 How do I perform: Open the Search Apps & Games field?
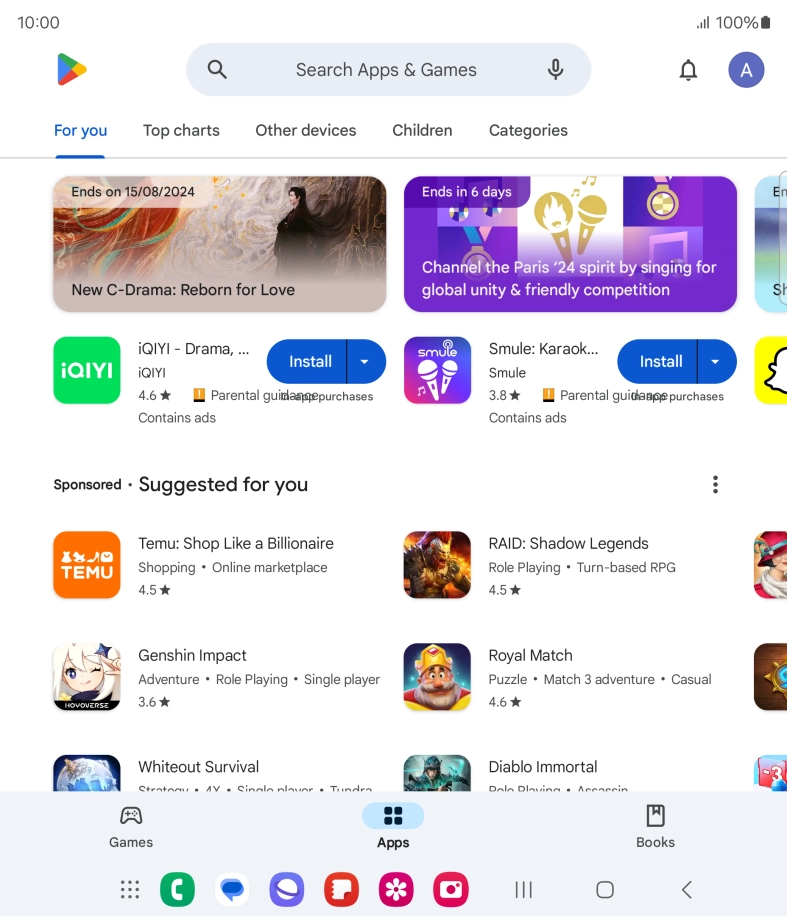click(385, 70)
